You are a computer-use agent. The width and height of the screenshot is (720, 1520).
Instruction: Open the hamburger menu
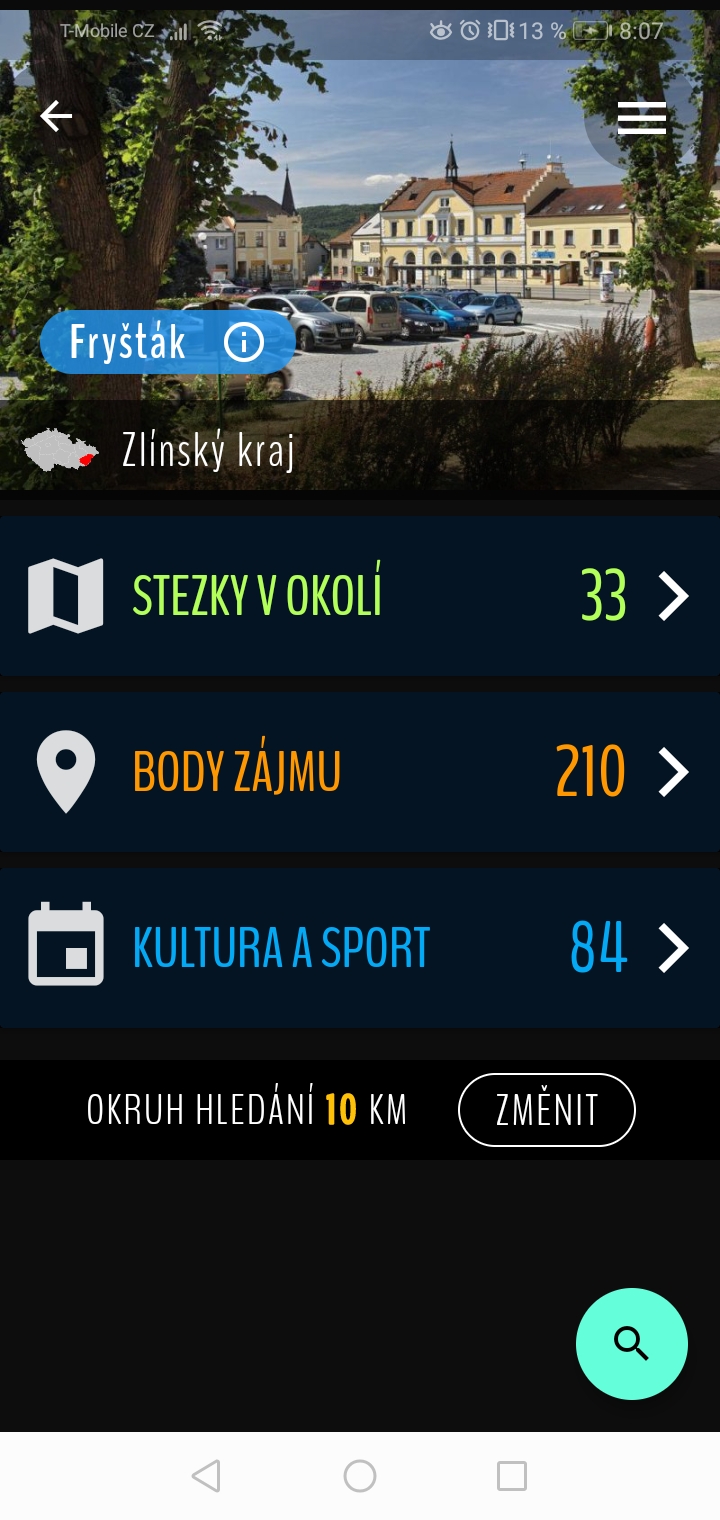tap(641, 118)
